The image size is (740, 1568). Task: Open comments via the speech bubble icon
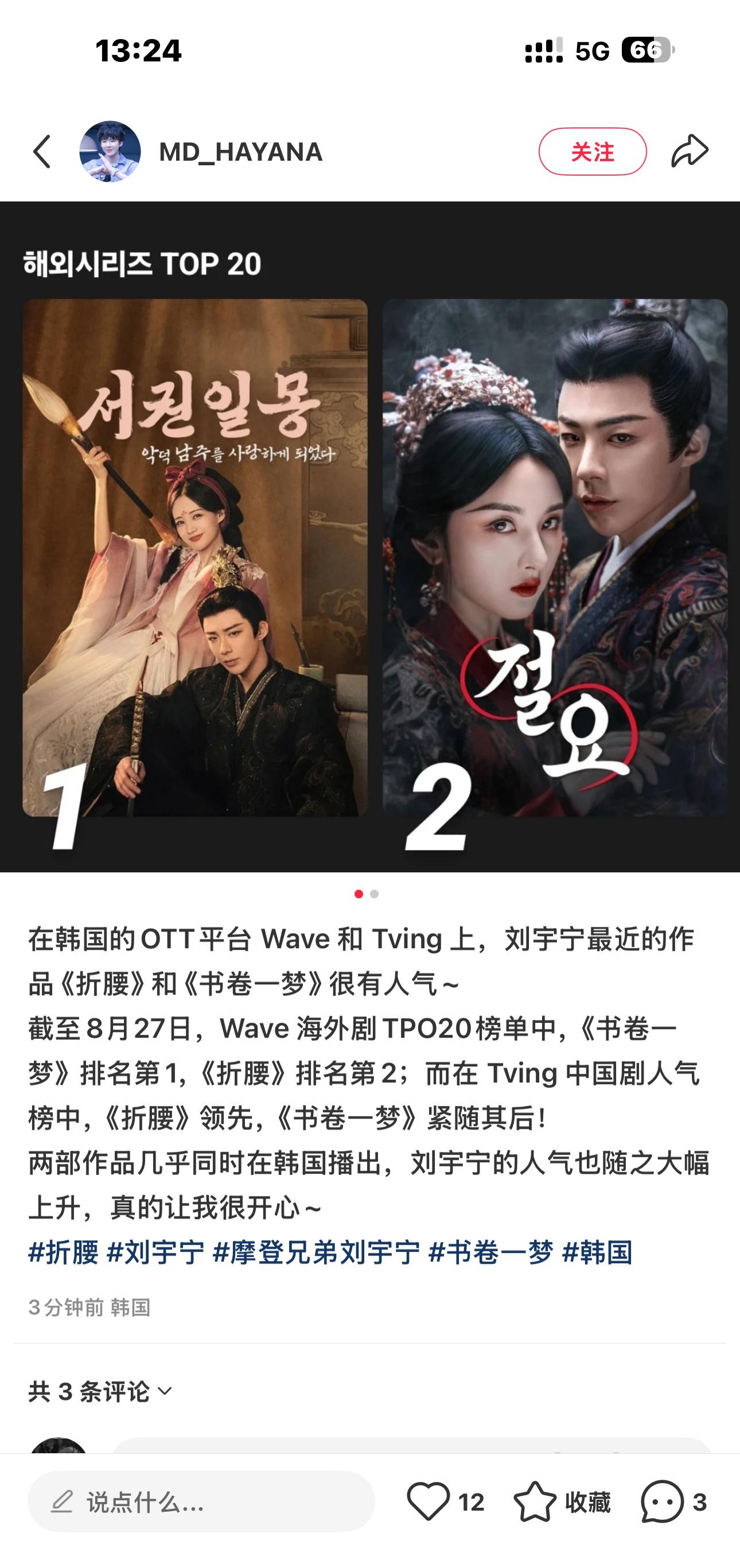click(x=662, y=1501)
